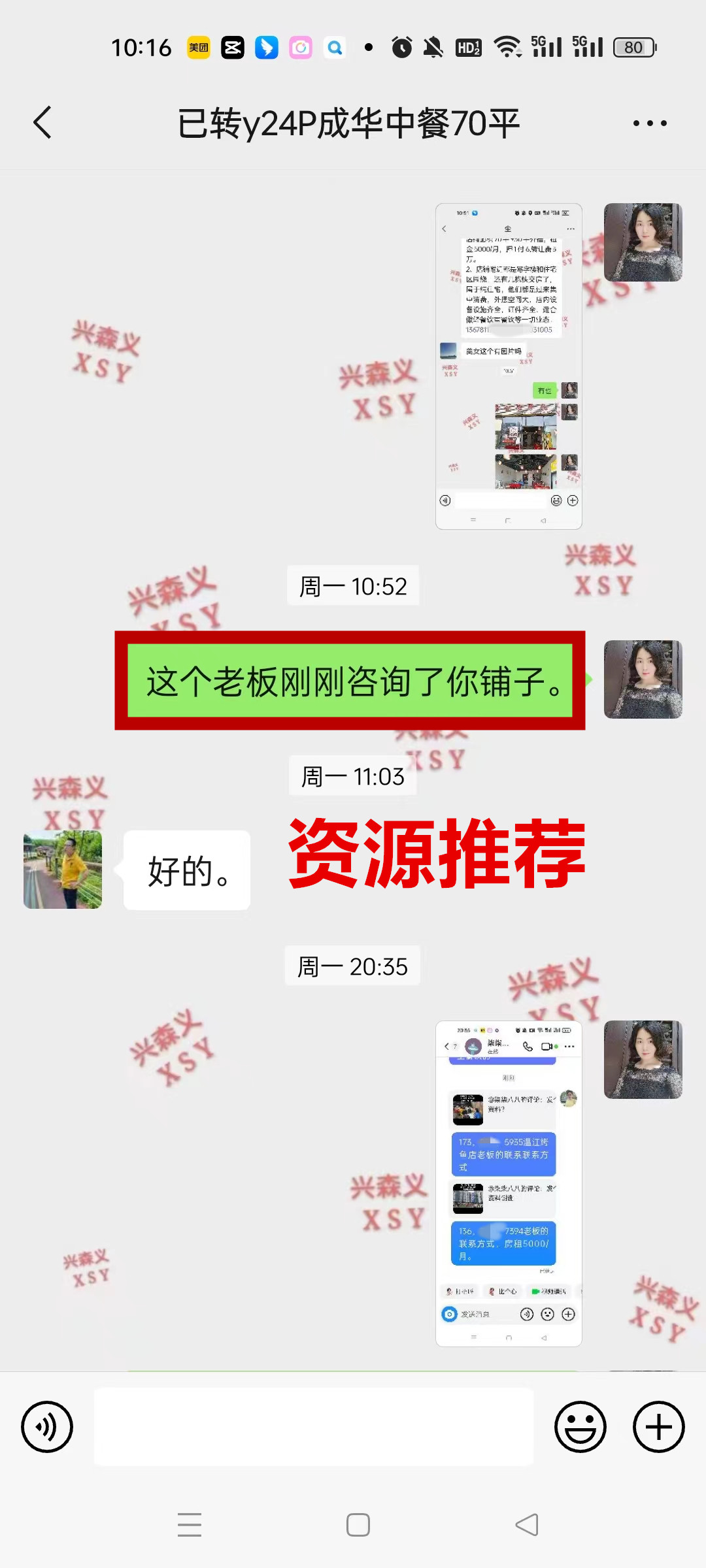Switch to voice message input
This screenshot has width=706, height=1568.
pyautogui.click(x=47, y=1427)
